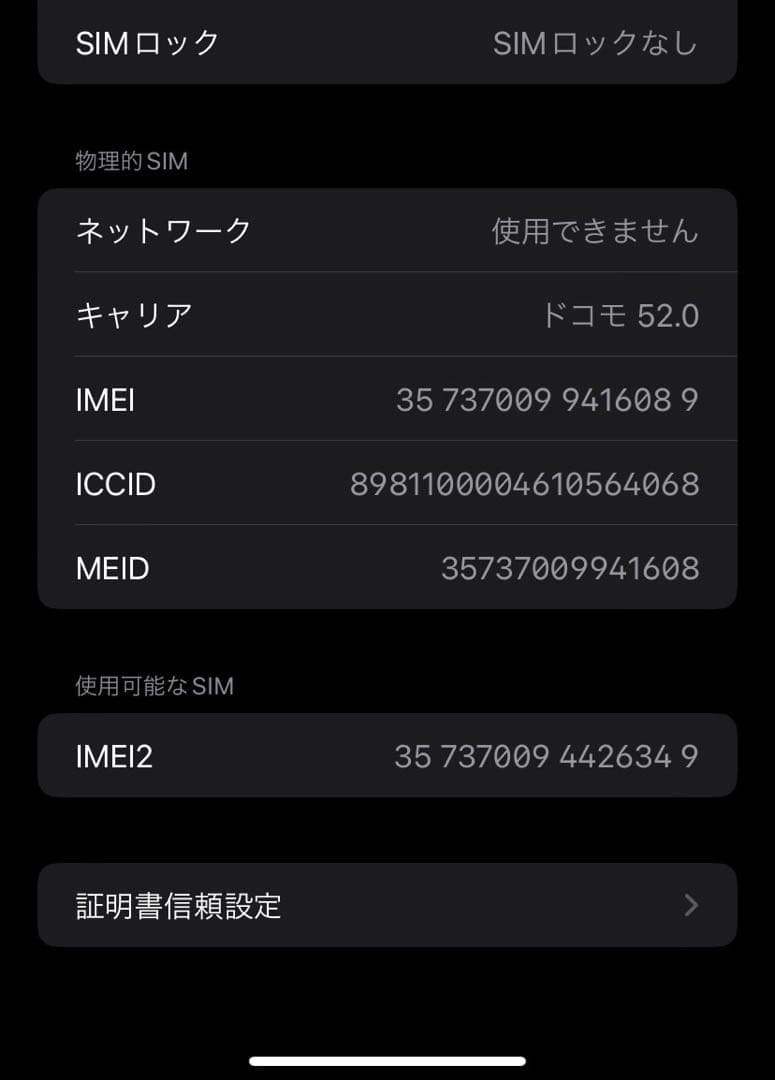This screenshot has height=1080, width=775.
Task: Tap the ドコモ 52.0 carrier value
Action: [x=620, y=315]
